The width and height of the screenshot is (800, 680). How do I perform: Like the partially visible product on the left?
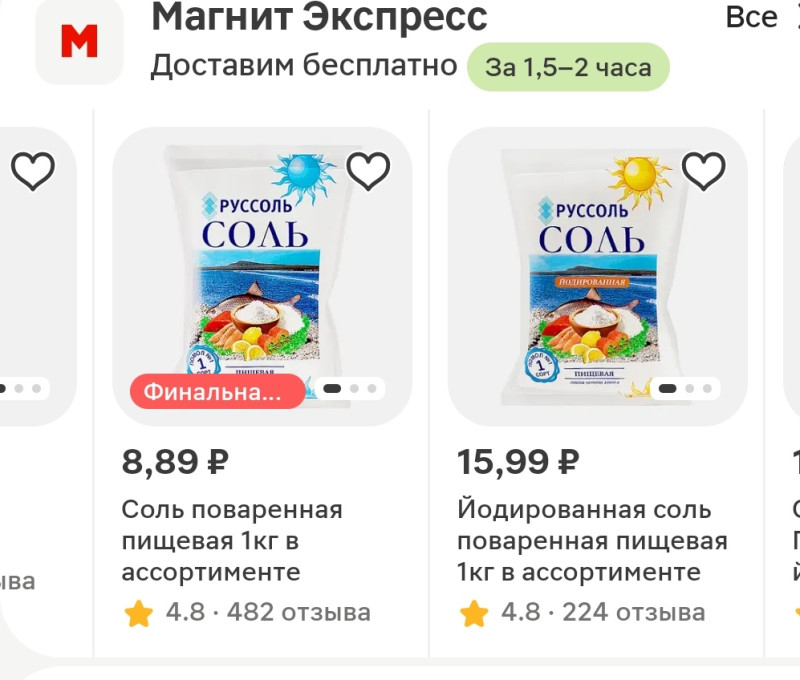[x=33, y=172]
